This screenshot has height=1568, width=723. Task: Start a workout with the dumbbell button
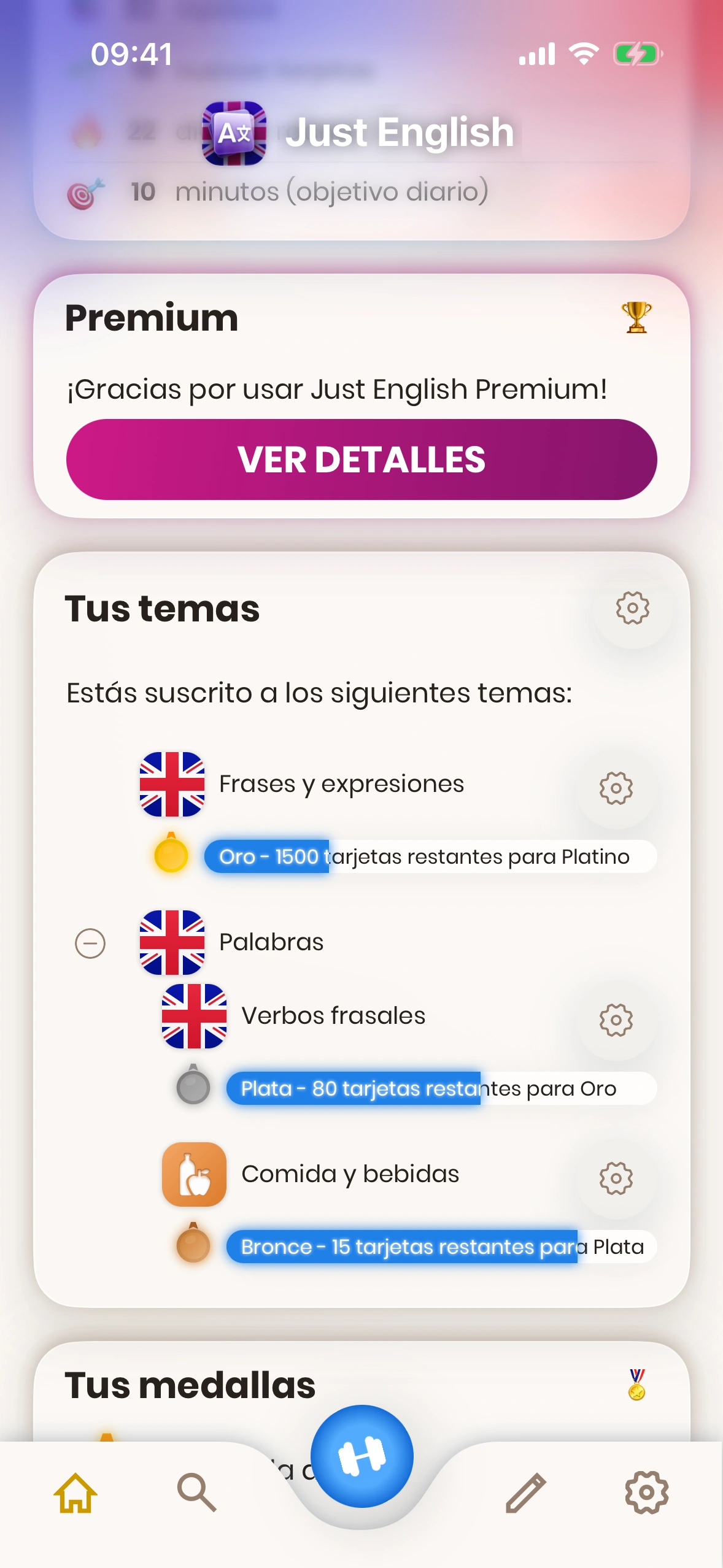coord(361,1456)
